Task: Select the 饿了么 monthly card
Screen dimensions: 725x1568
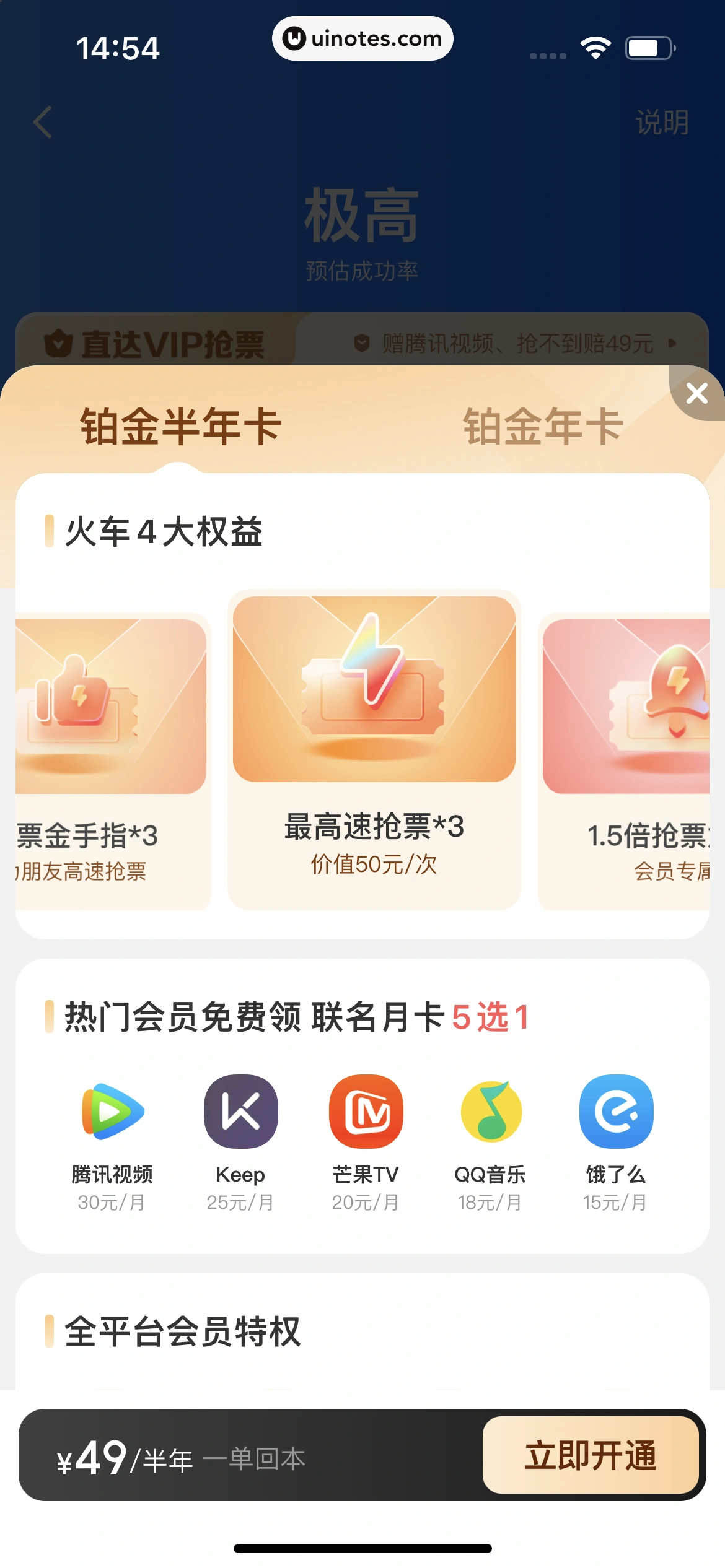Action: pyautogui.click(x=616, y=1139)
